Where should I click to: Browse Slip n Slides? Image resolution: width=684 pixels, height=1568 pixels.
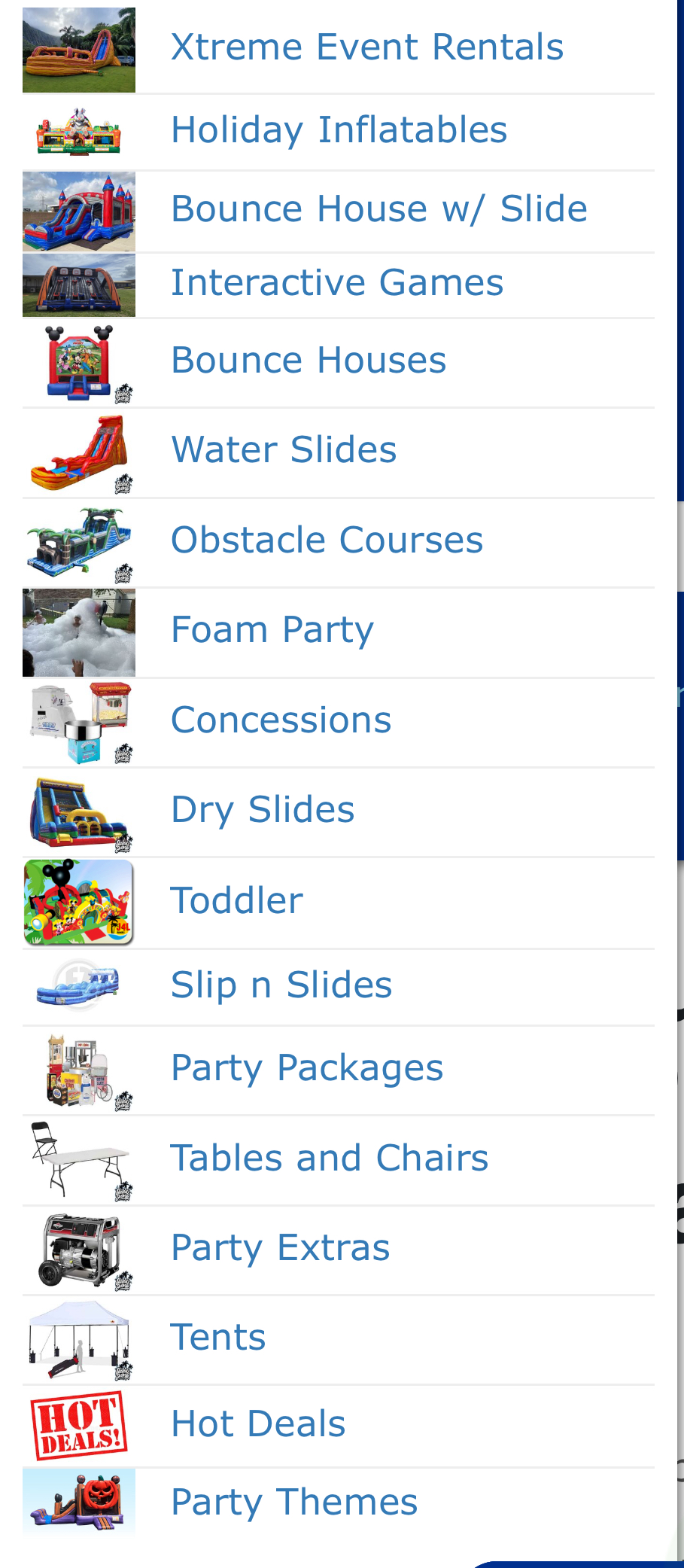click(x=281, y=985)
